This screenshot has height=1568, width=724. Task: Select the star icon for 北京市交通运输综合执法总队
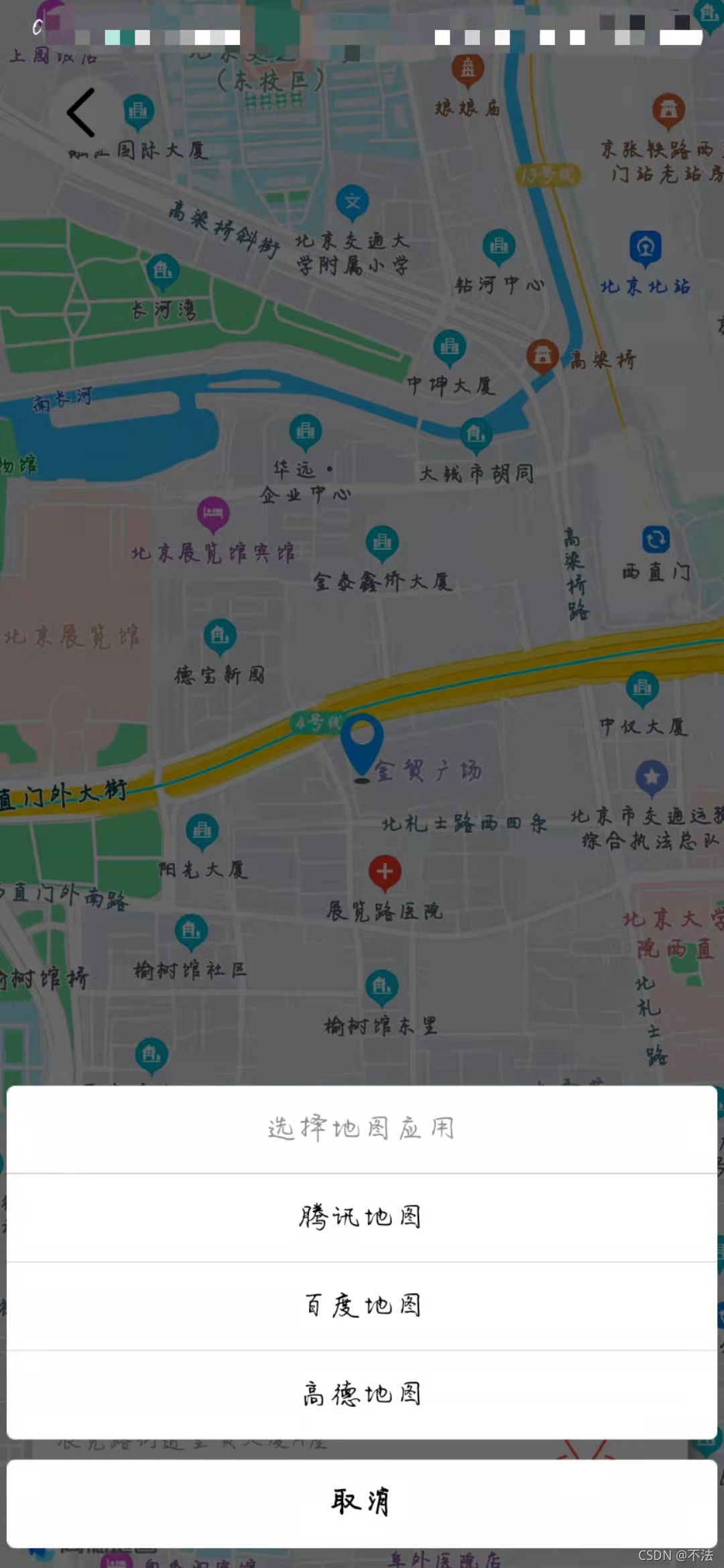tap(650, 777)
